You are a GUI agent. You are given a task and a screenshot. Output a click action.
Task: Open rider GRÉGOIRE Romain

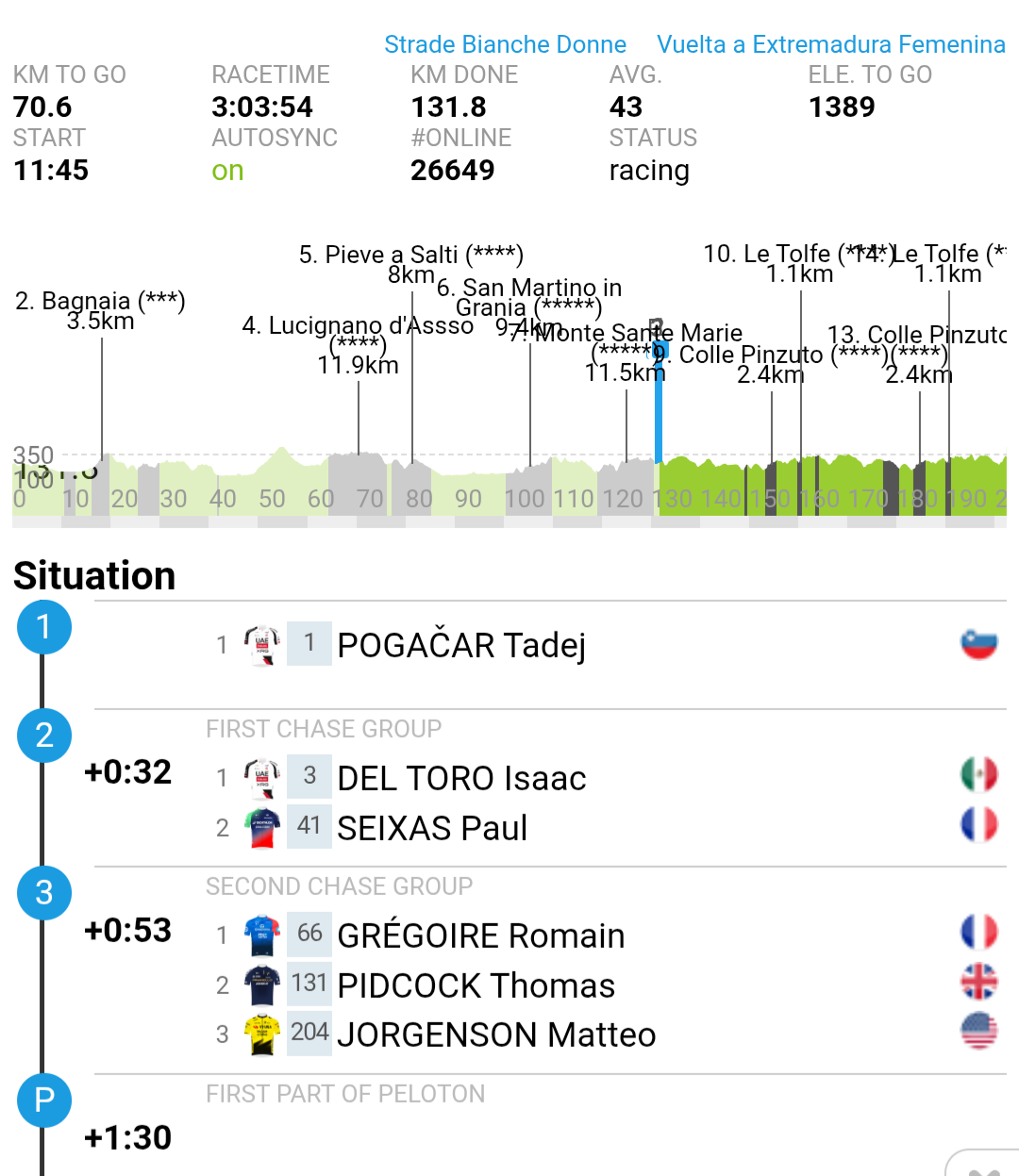point(480,936)
